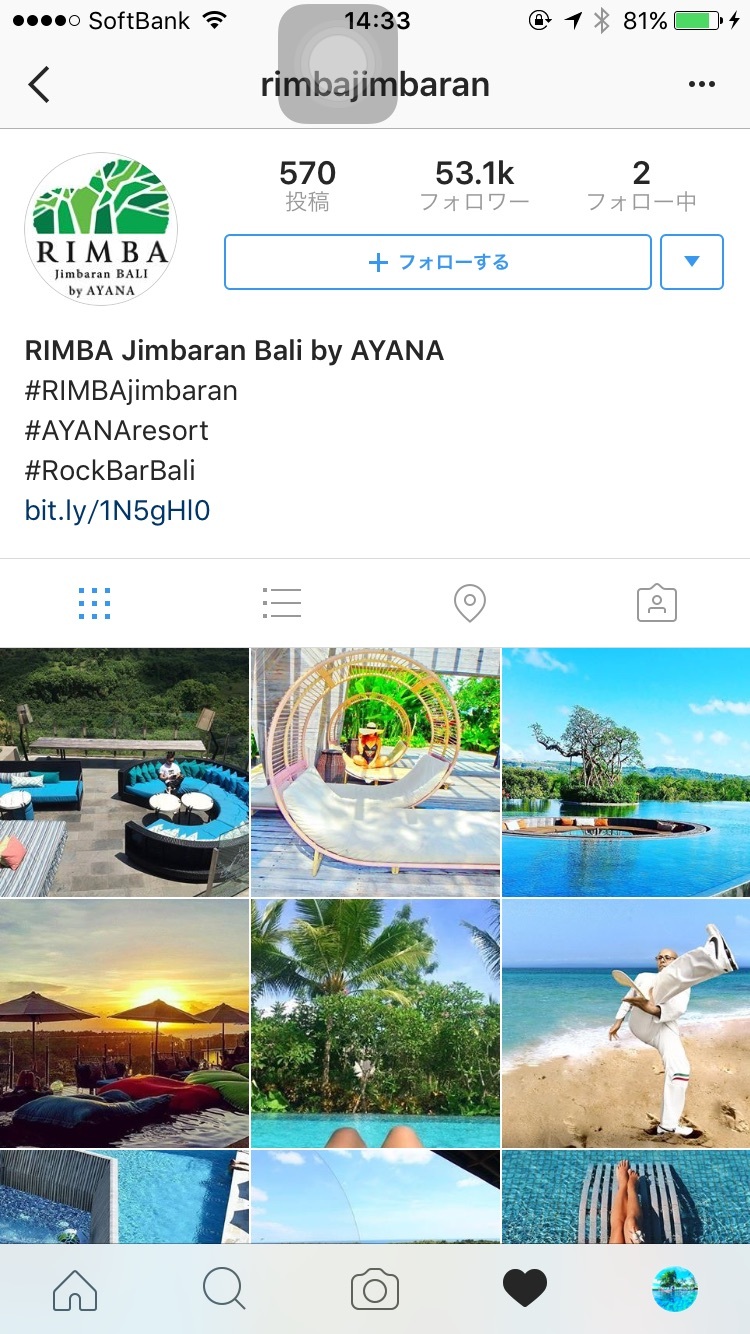Open the photo map location tab
This screenshot has width=750, height=1334.
[469, 603]
